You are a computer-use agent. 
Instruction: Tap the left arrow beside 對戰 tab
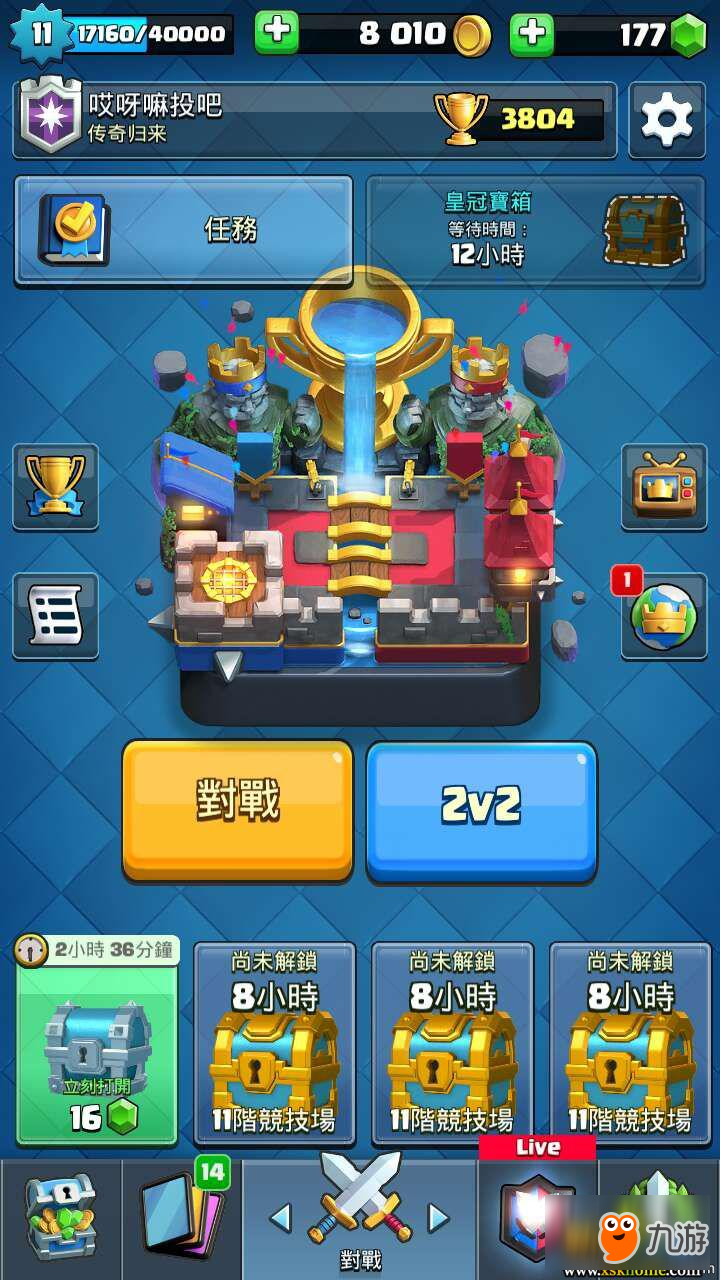click(281, 1217)
